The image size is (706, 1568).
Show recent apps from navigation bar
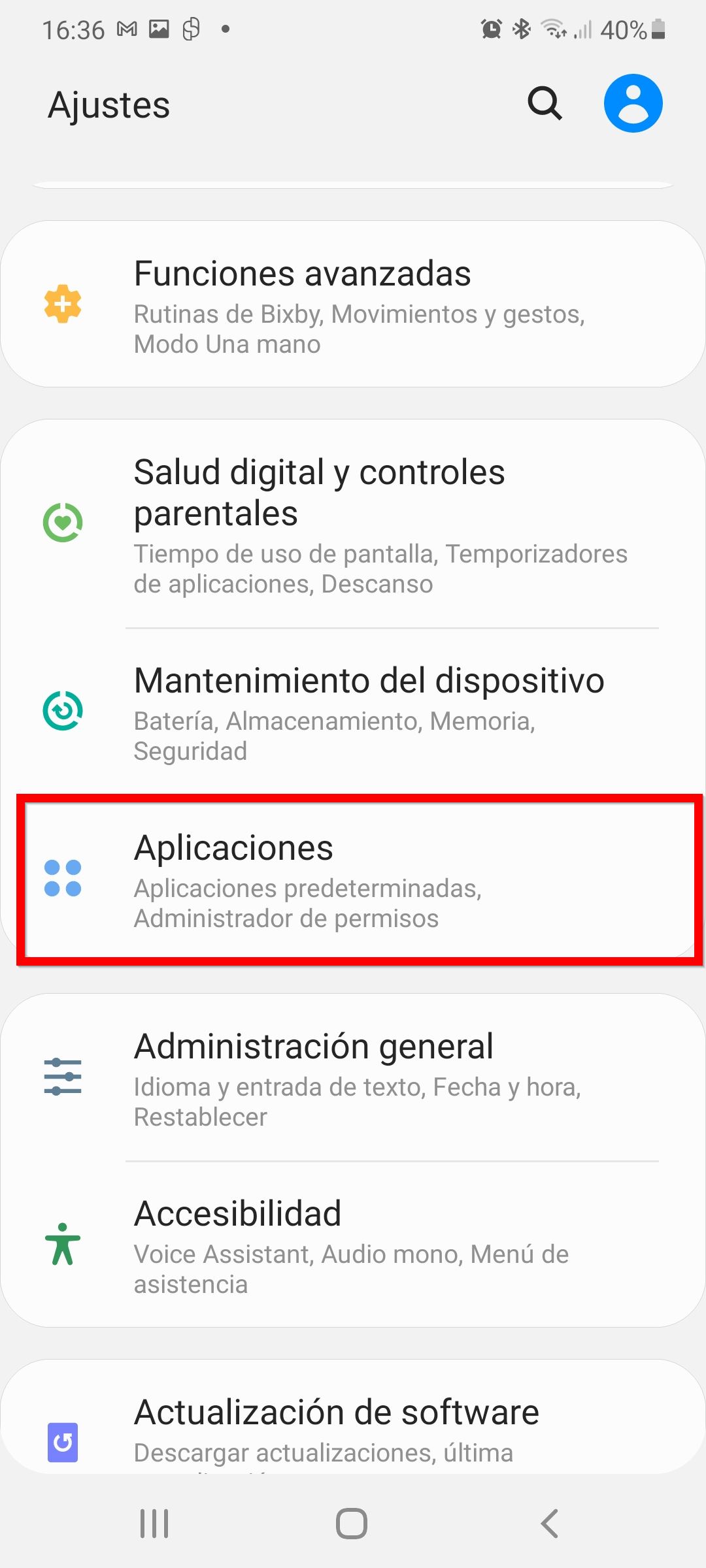155,1524
